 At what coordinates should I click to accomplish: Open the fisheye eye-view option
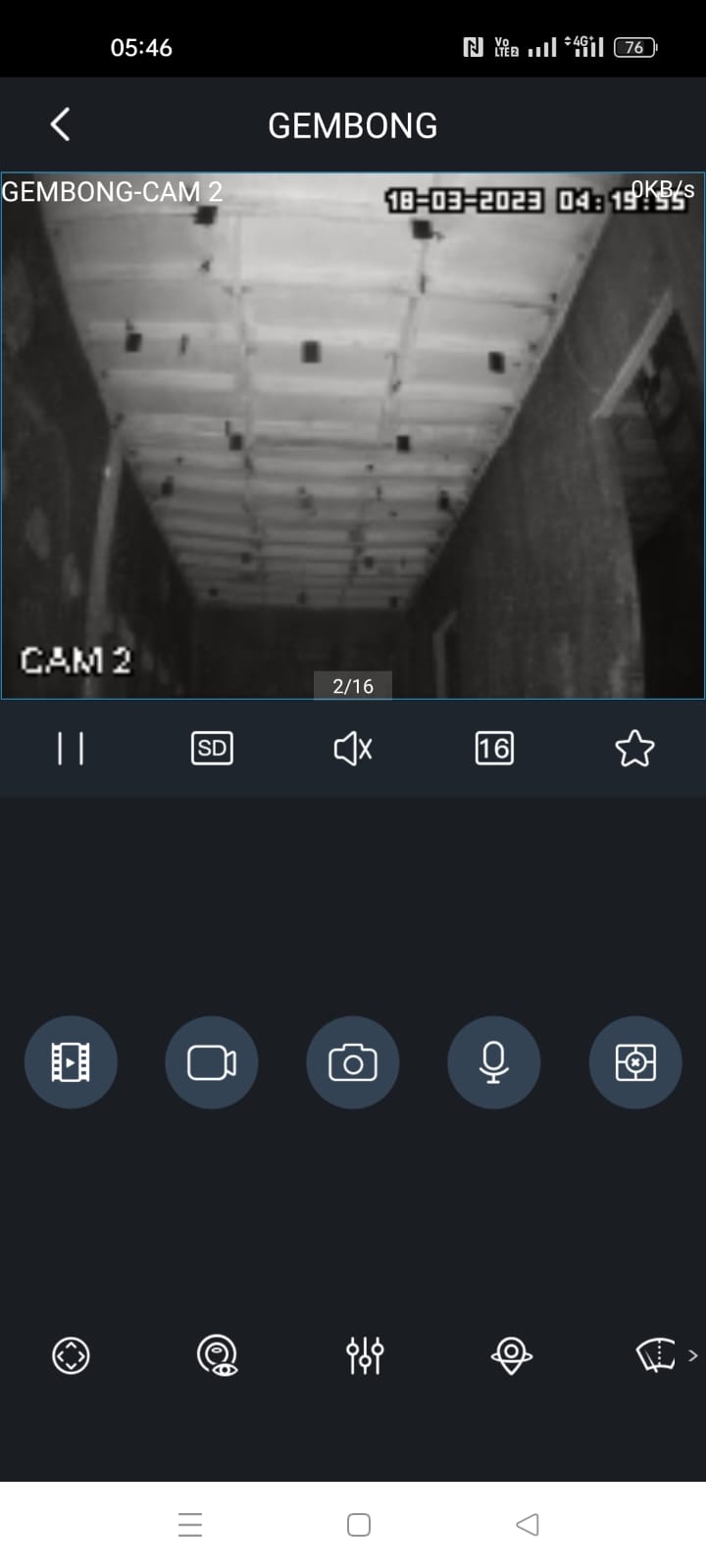218,1355
